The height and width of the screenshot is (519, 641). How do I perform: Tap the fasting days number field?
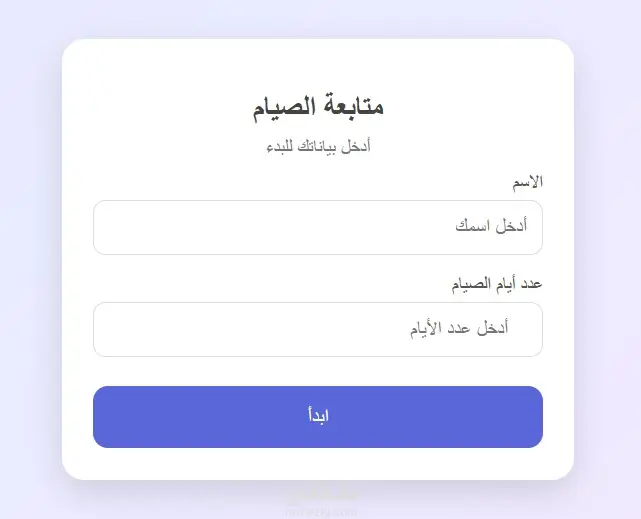pyautogui.click(x=318, y=329)
